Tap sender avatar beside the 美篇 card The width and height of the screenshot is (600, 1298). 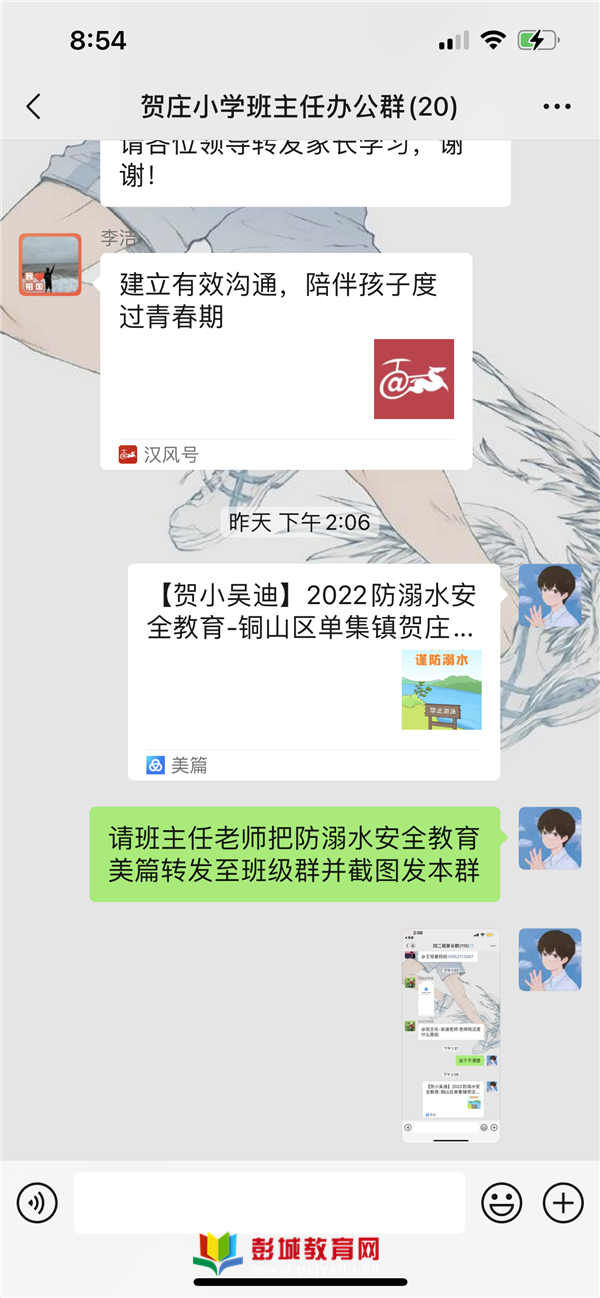pos(550,595)
